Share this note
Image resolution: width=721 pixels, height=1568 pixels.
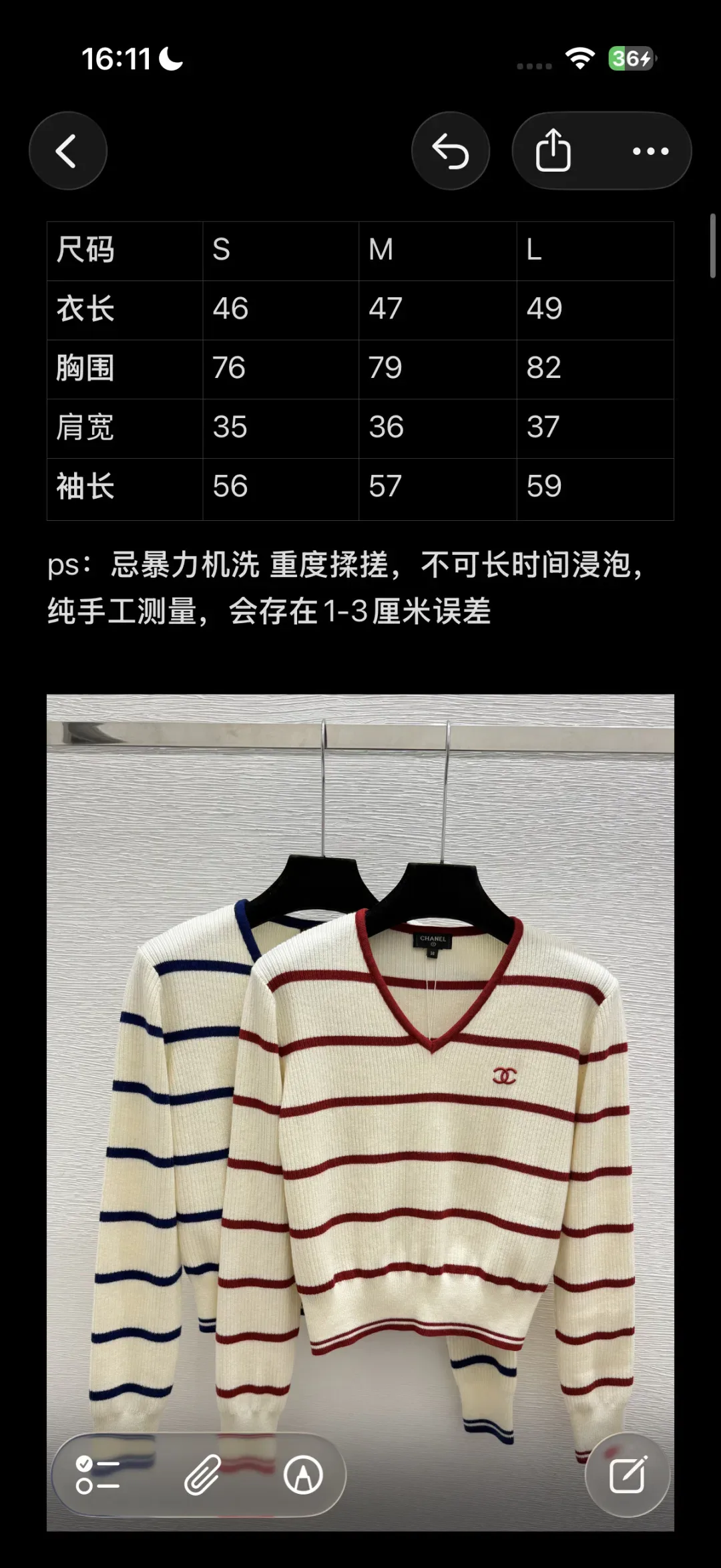(x=553, y=151)
